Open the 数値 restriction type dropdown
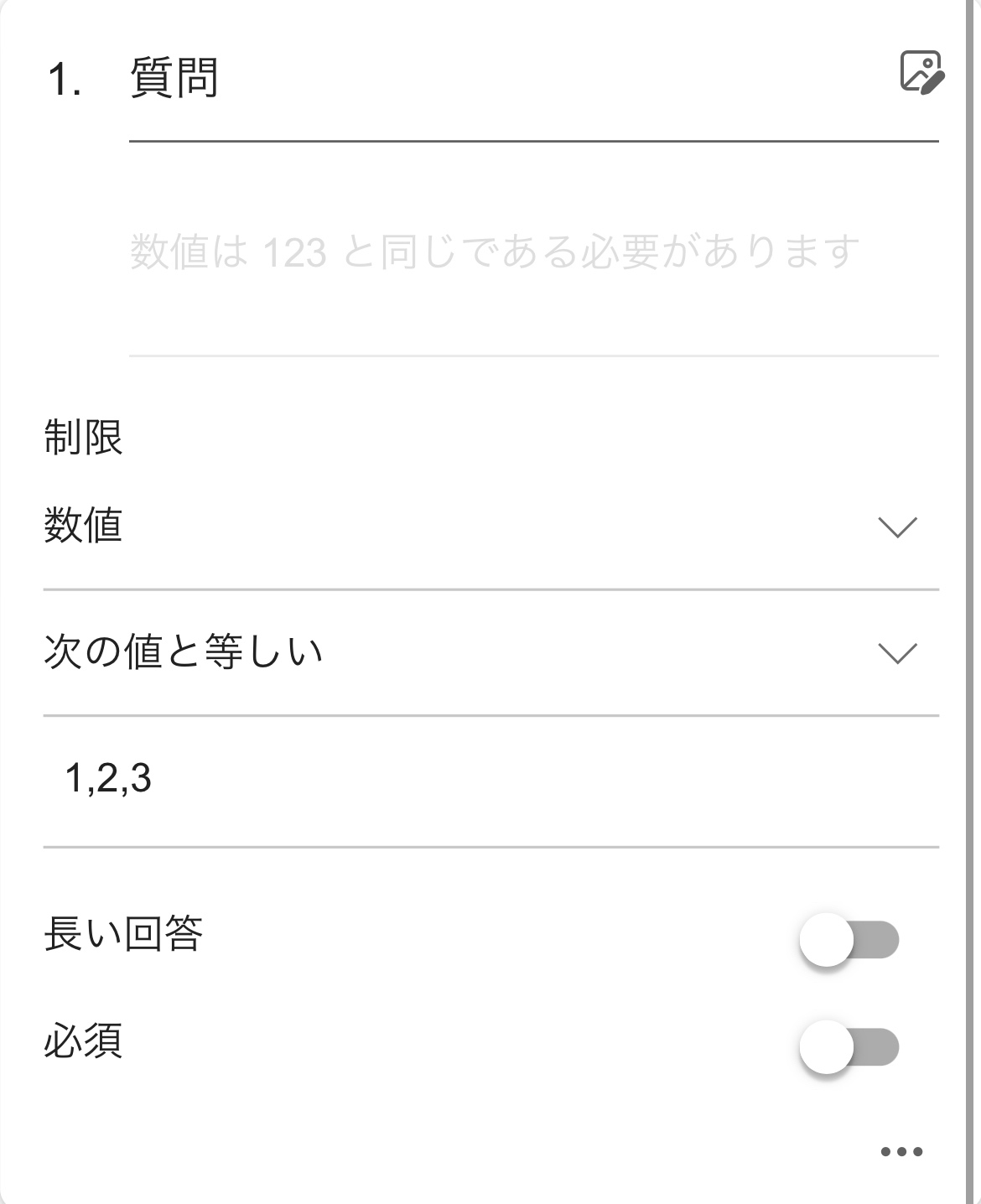This screenshot has height=1204, width=981. [x=490, y=527]
